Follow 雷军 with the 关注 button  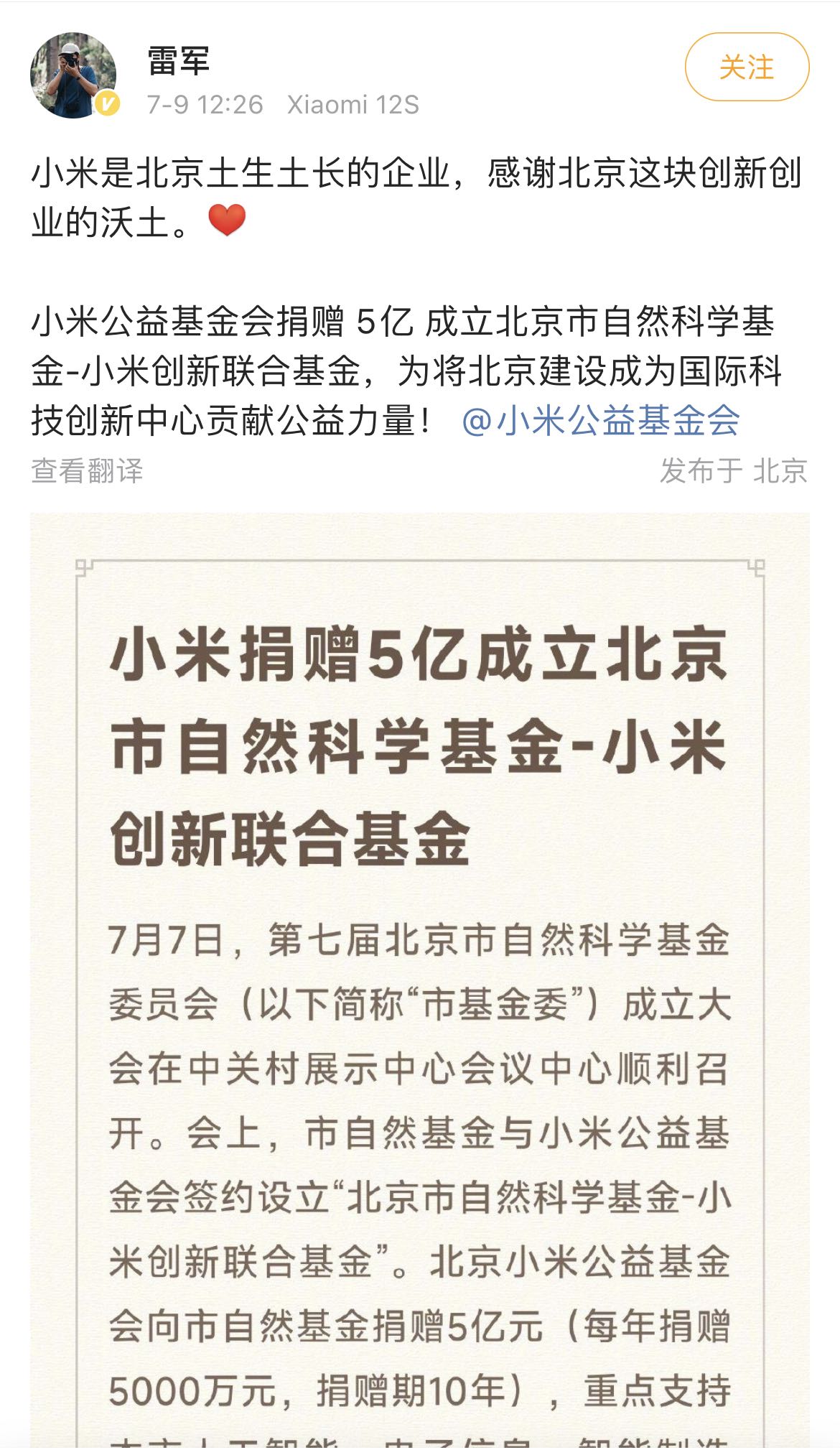[747, 68]
